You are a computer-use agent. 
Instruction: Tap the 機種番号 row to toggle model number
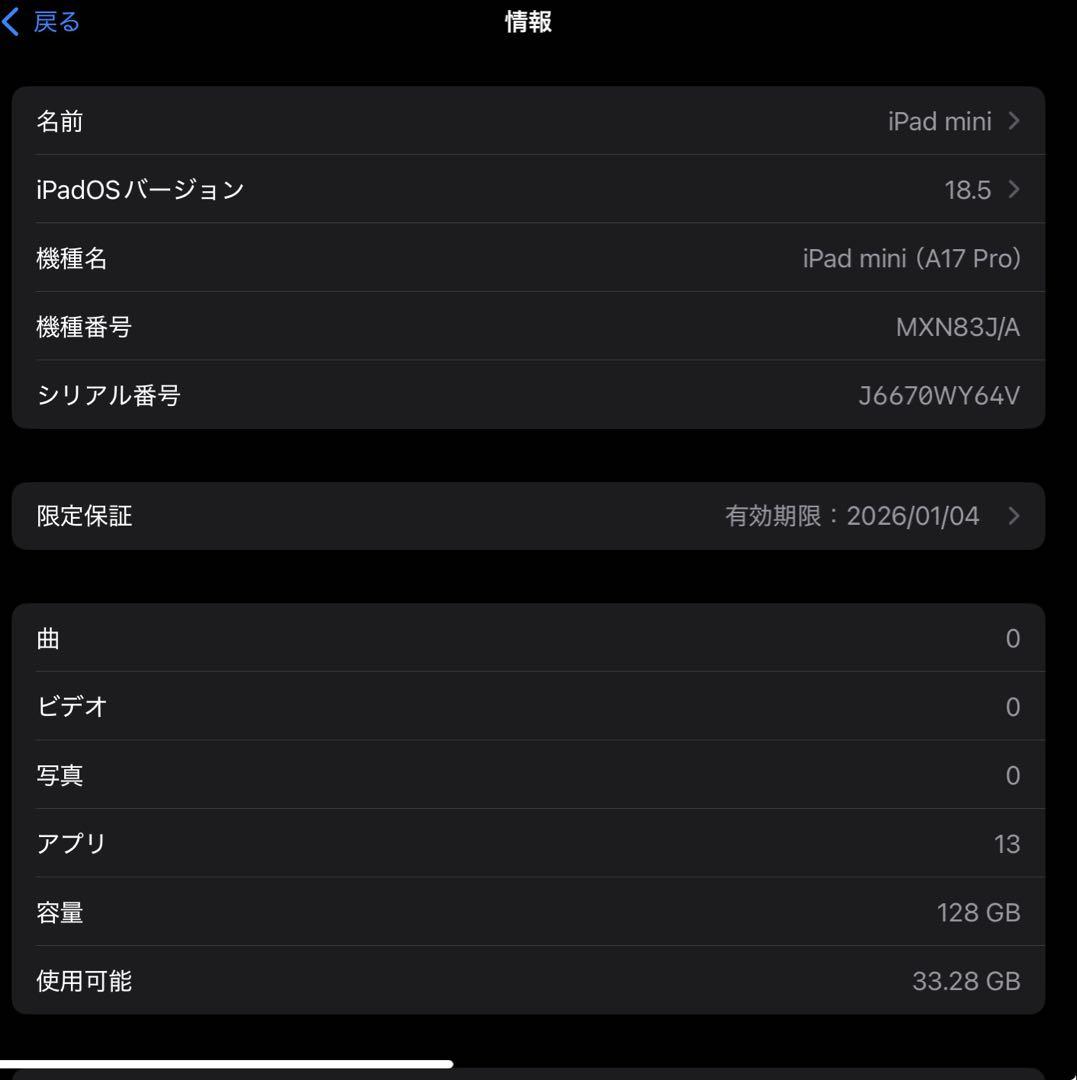(528, 327)
